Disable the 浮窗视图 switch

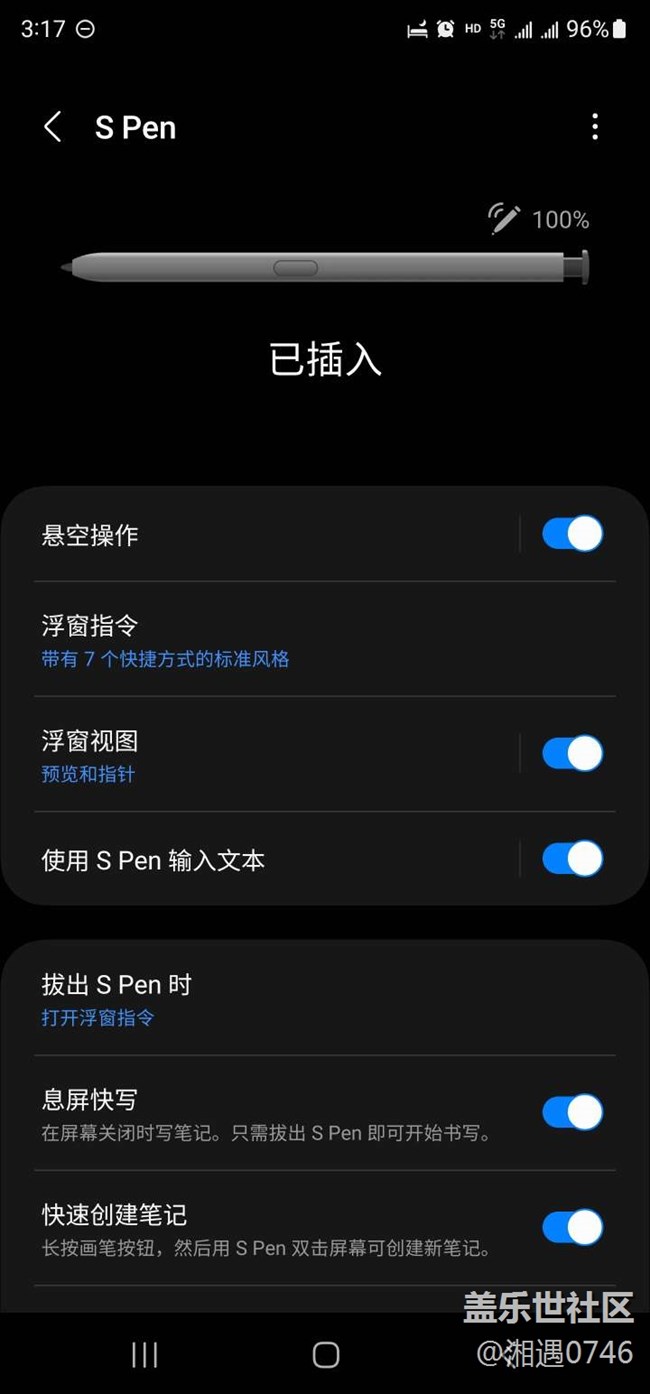coord(572,753)
